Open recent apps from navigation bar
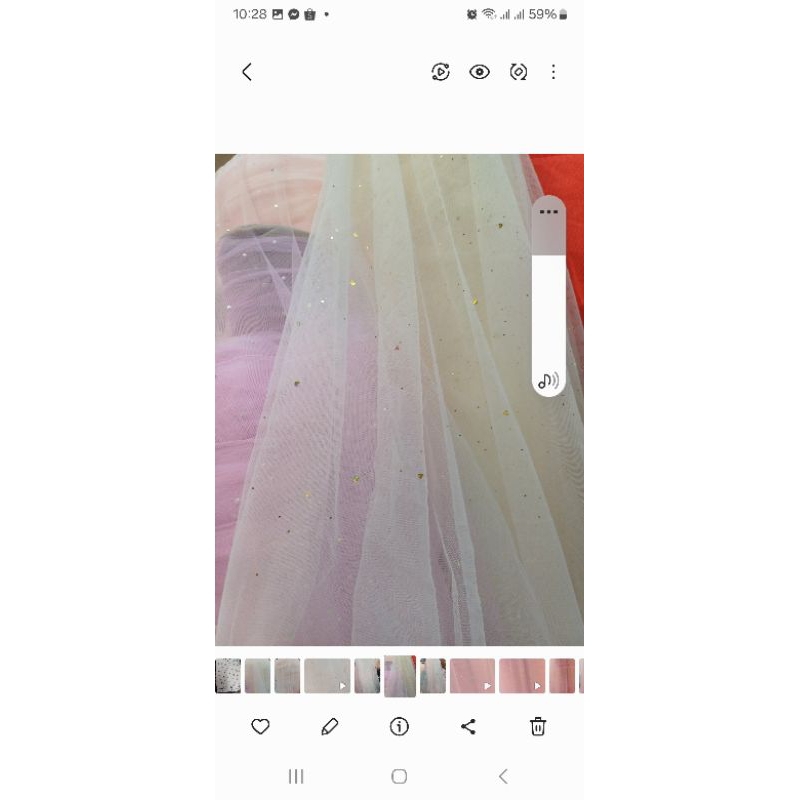The width and height of the screenshot is (800, 800). pos(296,777)
